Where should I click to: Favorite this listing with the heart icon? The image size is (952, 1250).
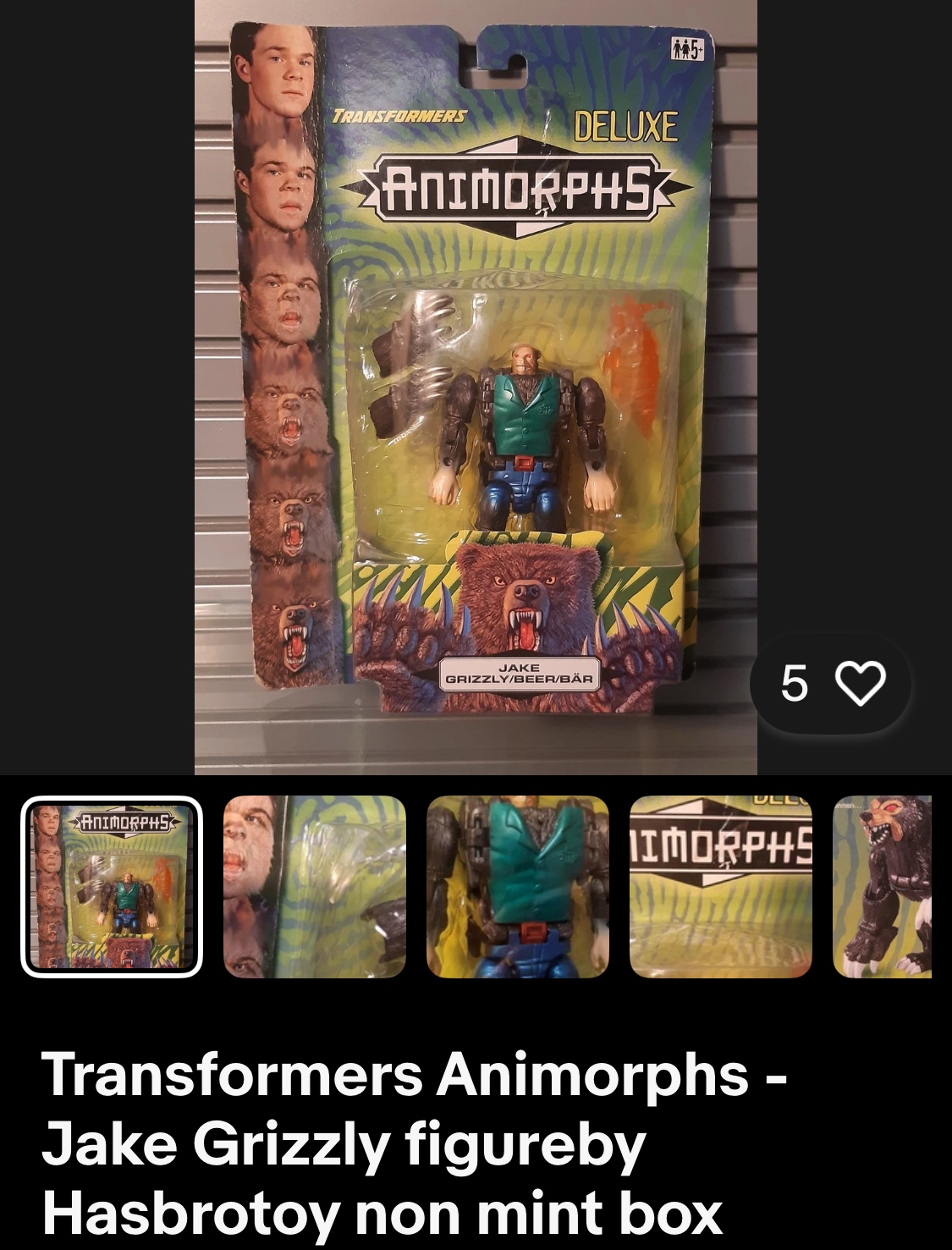coord(860,683)
